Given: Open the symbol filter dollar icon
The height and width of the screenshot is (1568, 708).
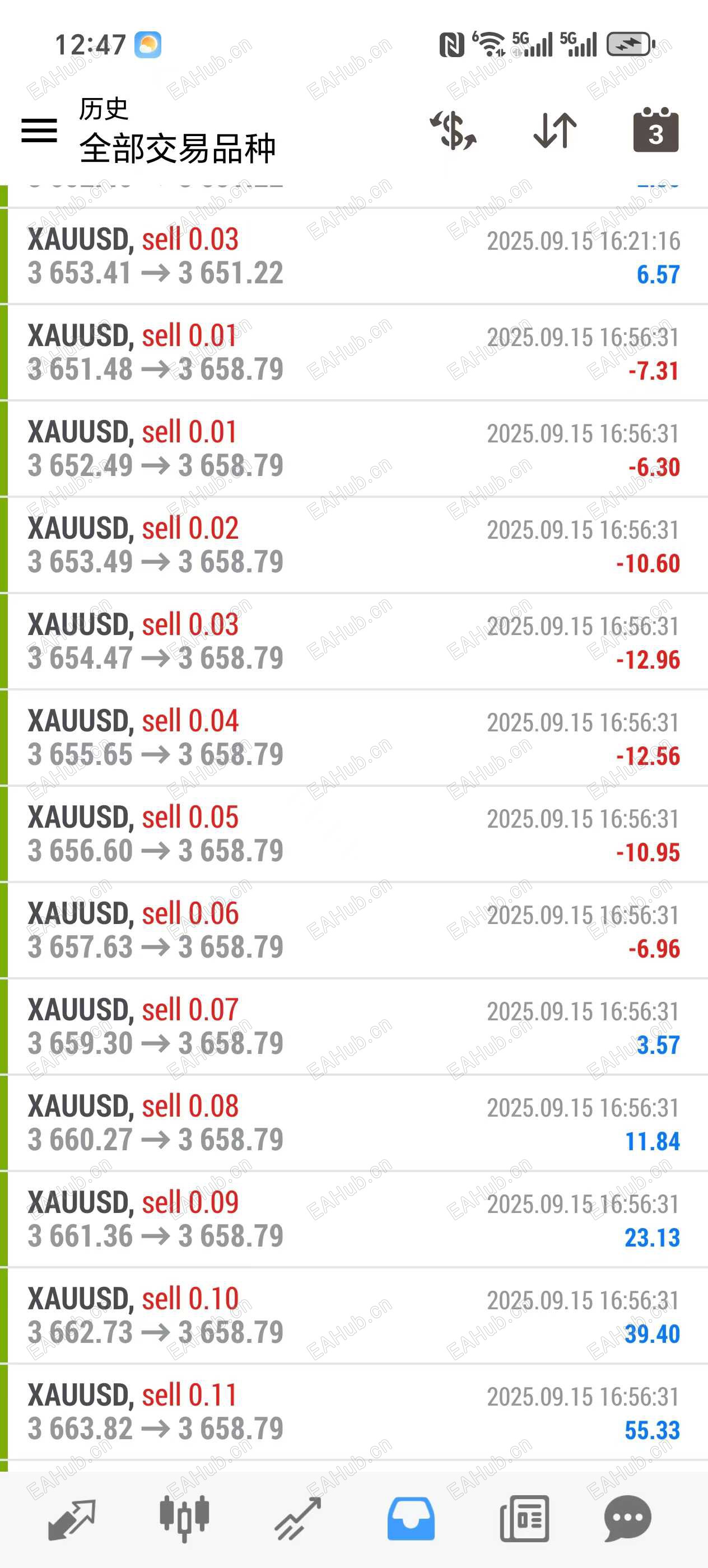Looking at the screenshot, I should click(x=453, y=130).
